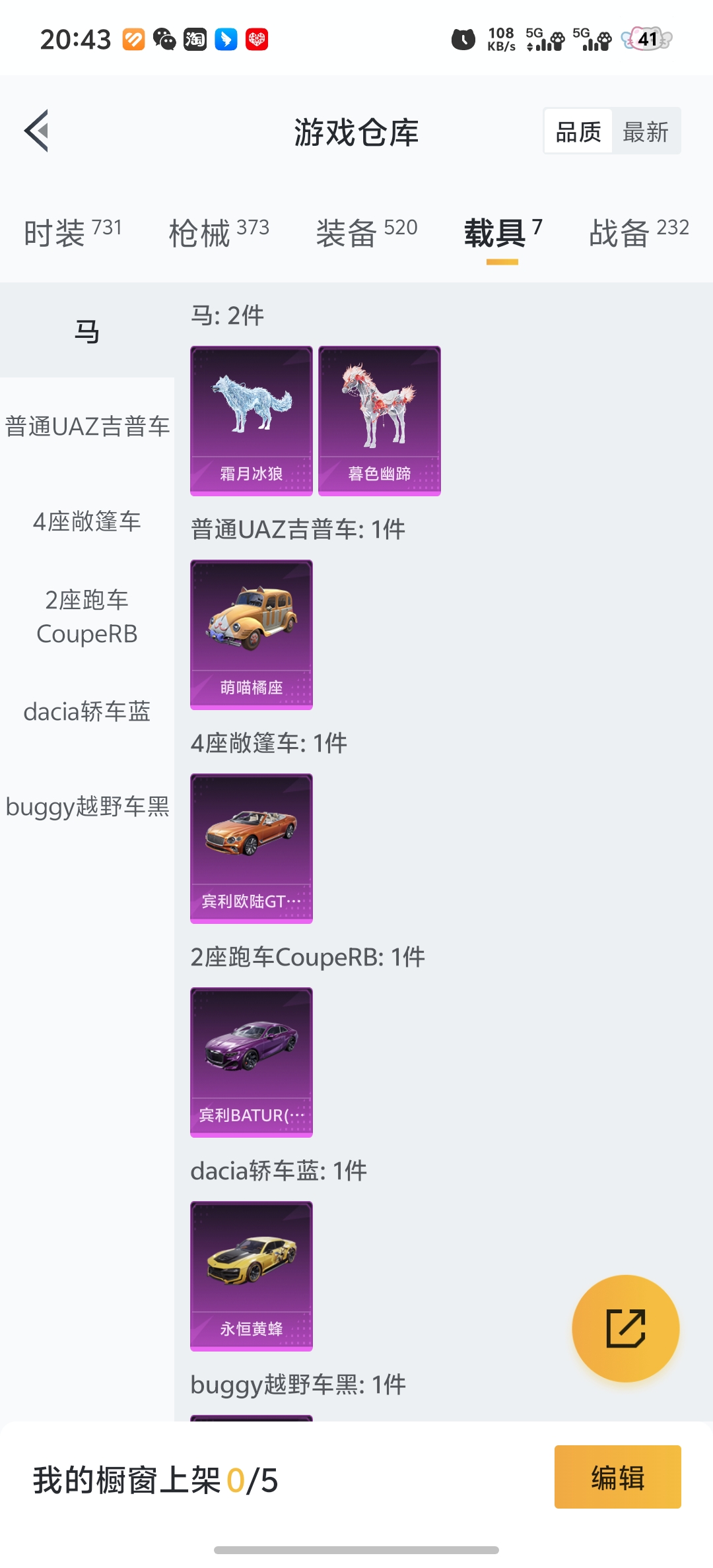Select the 萌喵橘座 jeep skin
The width and height of the screenshot is (713, 1568).
(251, 635)
